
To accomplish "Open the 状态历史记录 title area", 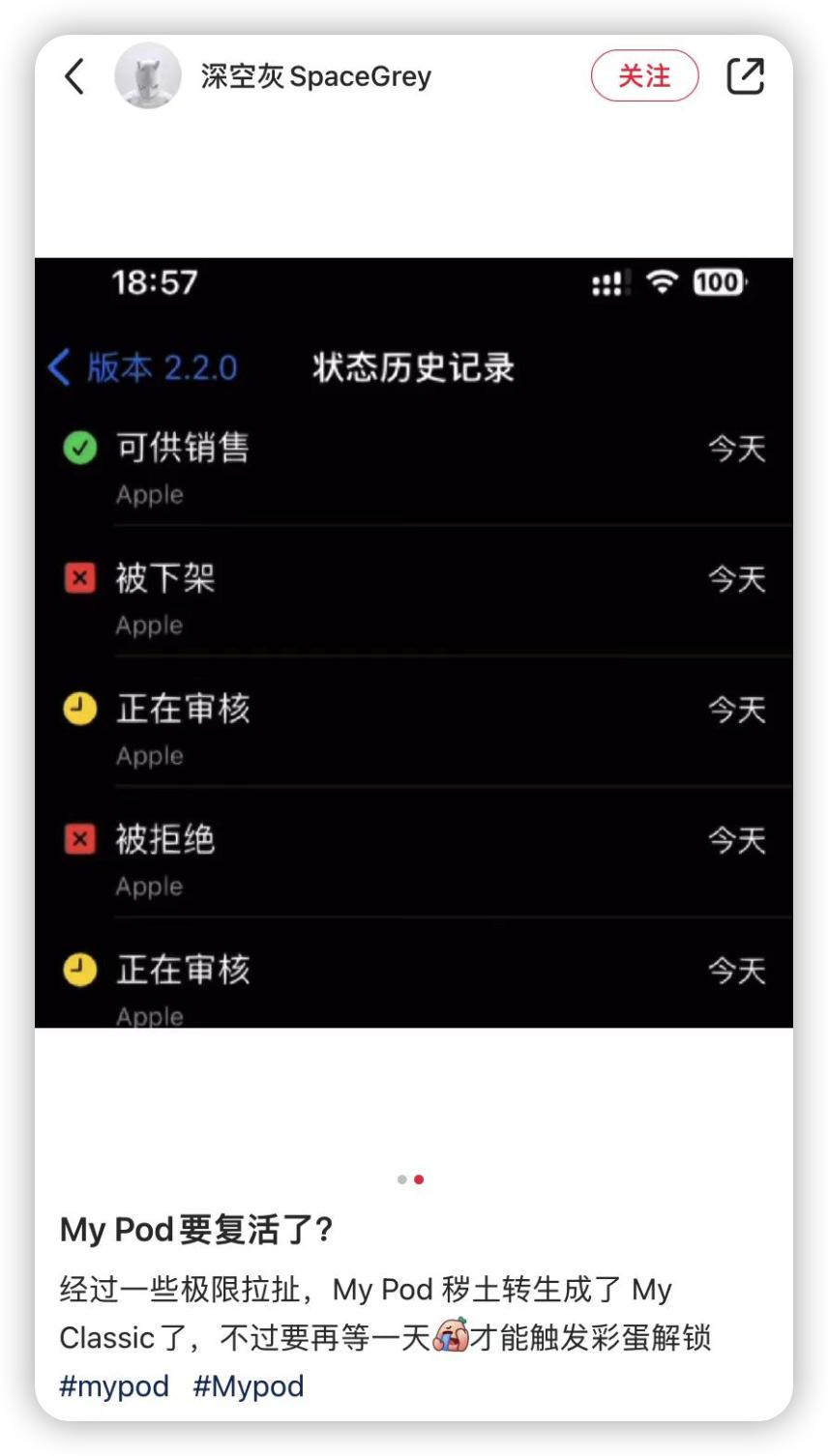I will coord(414,367).
